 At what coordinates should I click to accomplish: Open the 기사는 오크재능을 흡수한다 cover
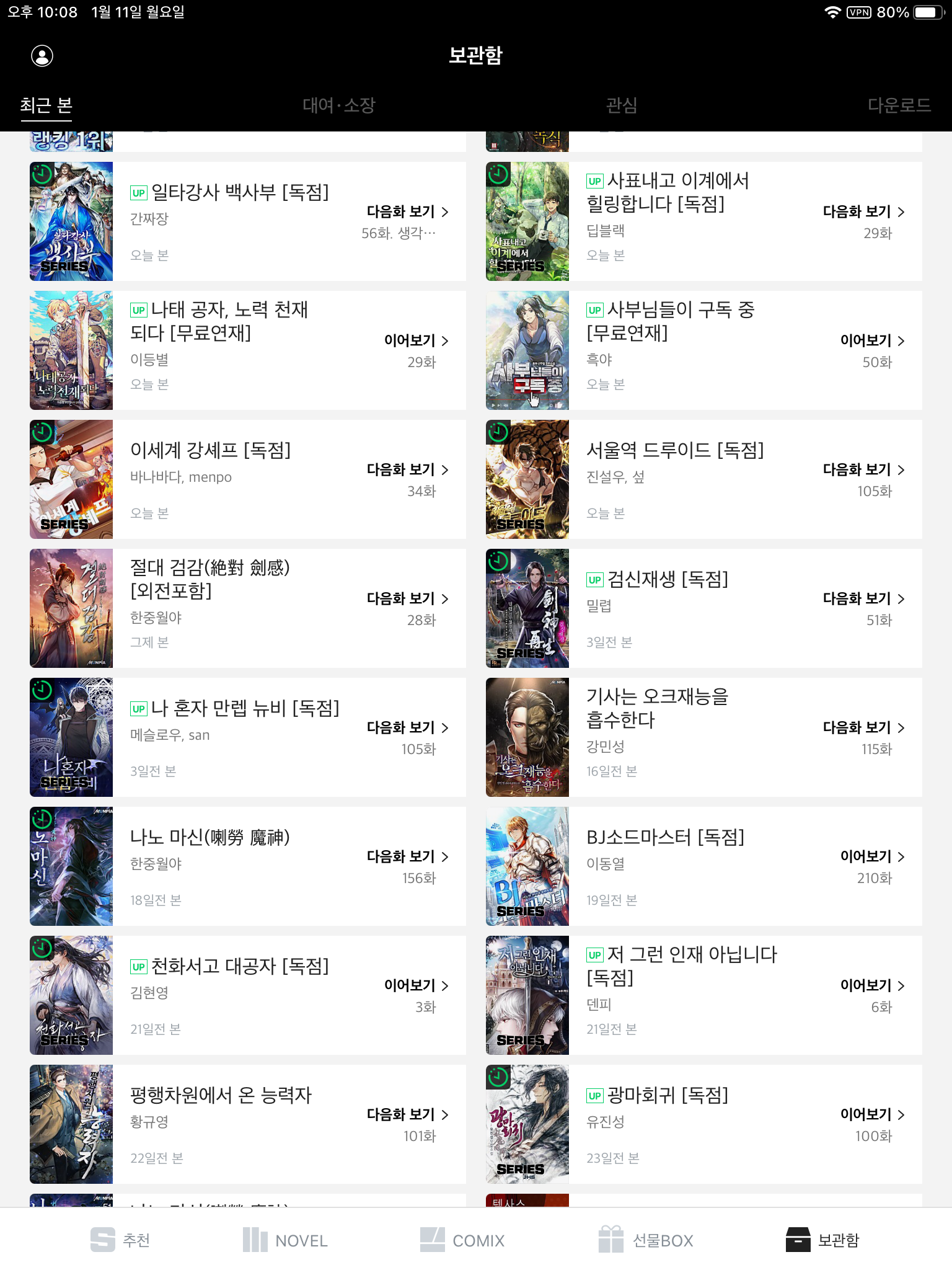[x=527, y=737]
